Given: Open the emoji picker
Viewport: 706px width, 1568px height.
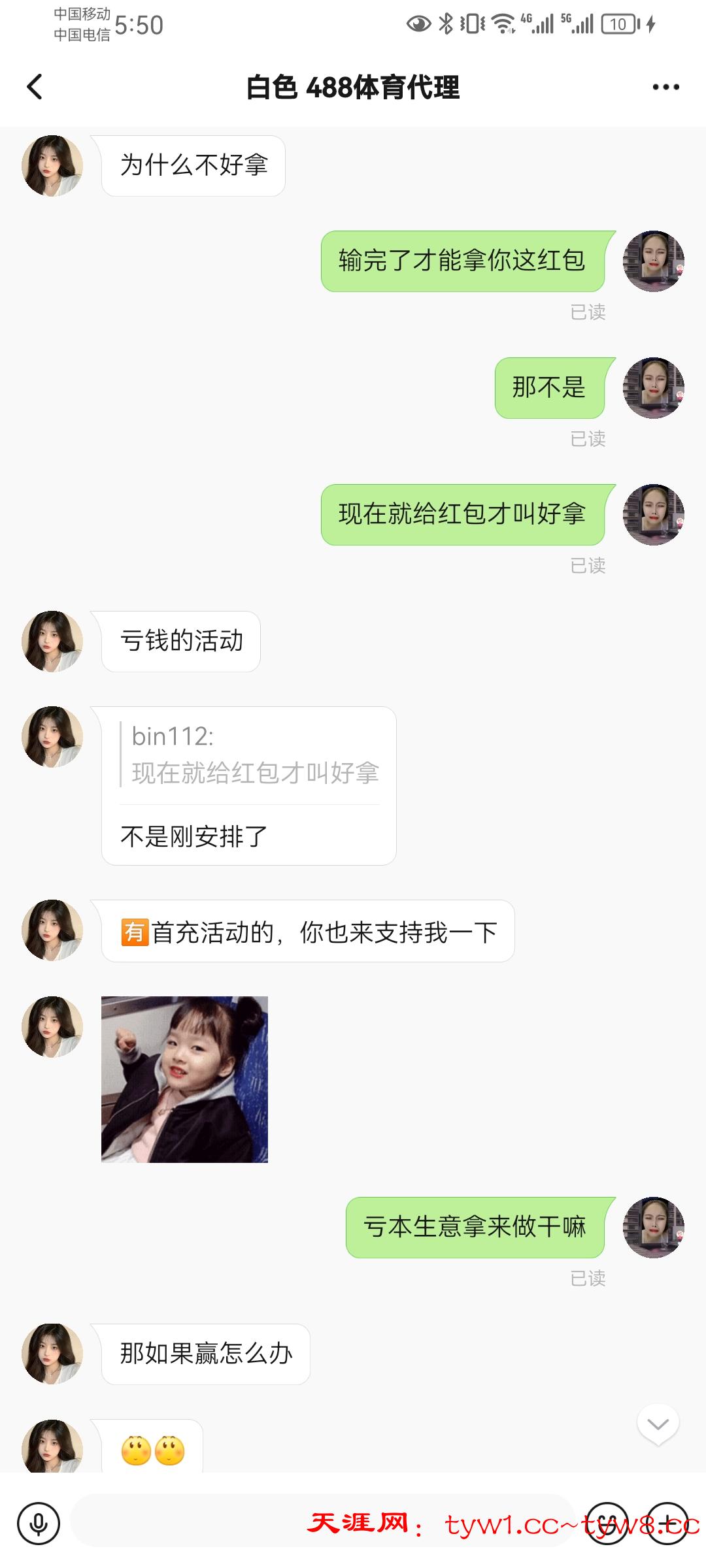Looking at the screenshot, I should coord(607,1524).
